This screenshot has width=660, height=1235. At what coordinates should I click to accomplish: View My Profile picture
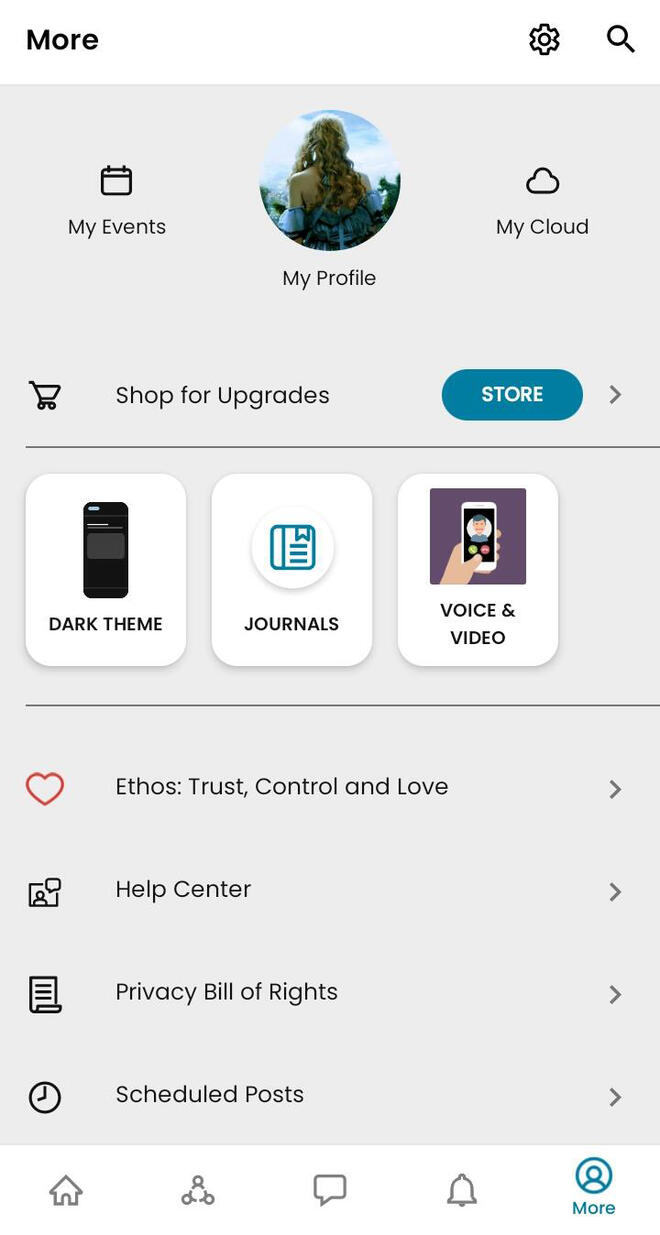tap(330, 181)
